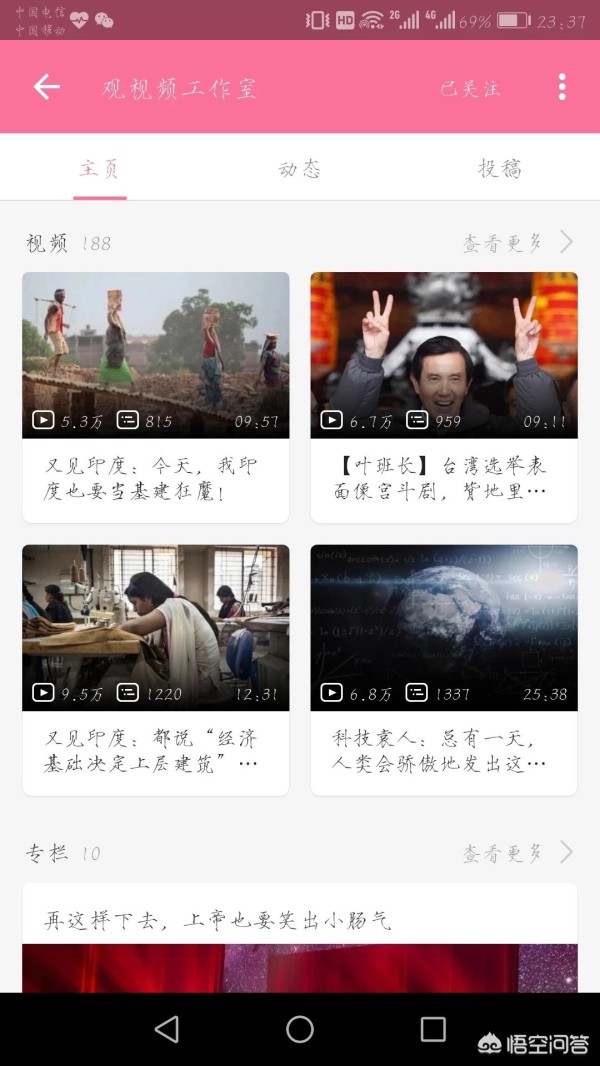Switch to the 主页 tab
Screen dimensions: 600x1066
click(x=99, y=168)
